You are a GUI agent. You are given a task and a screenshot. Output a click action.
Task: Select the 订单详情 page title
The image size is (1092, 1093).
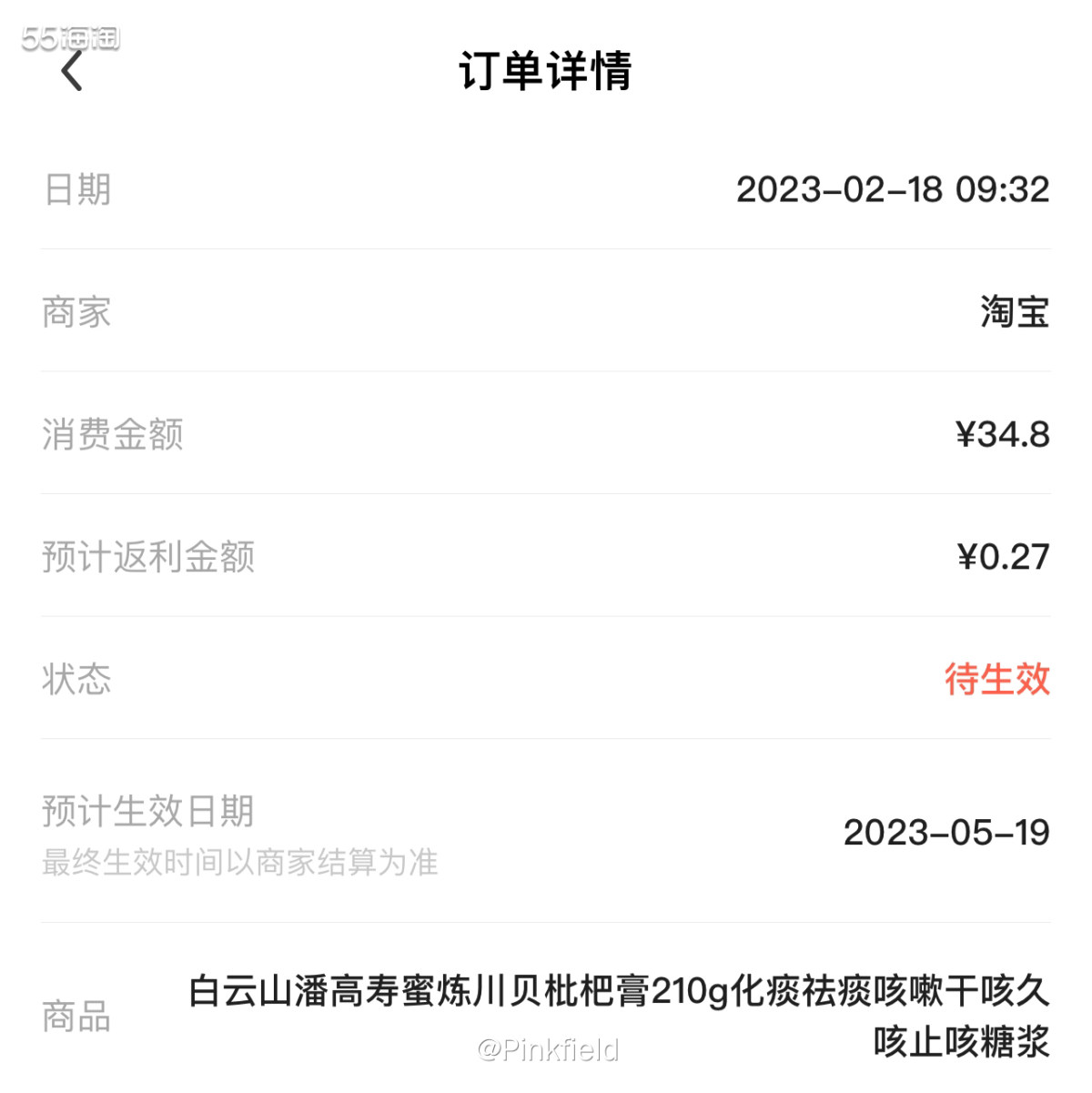tap(546, 71)
